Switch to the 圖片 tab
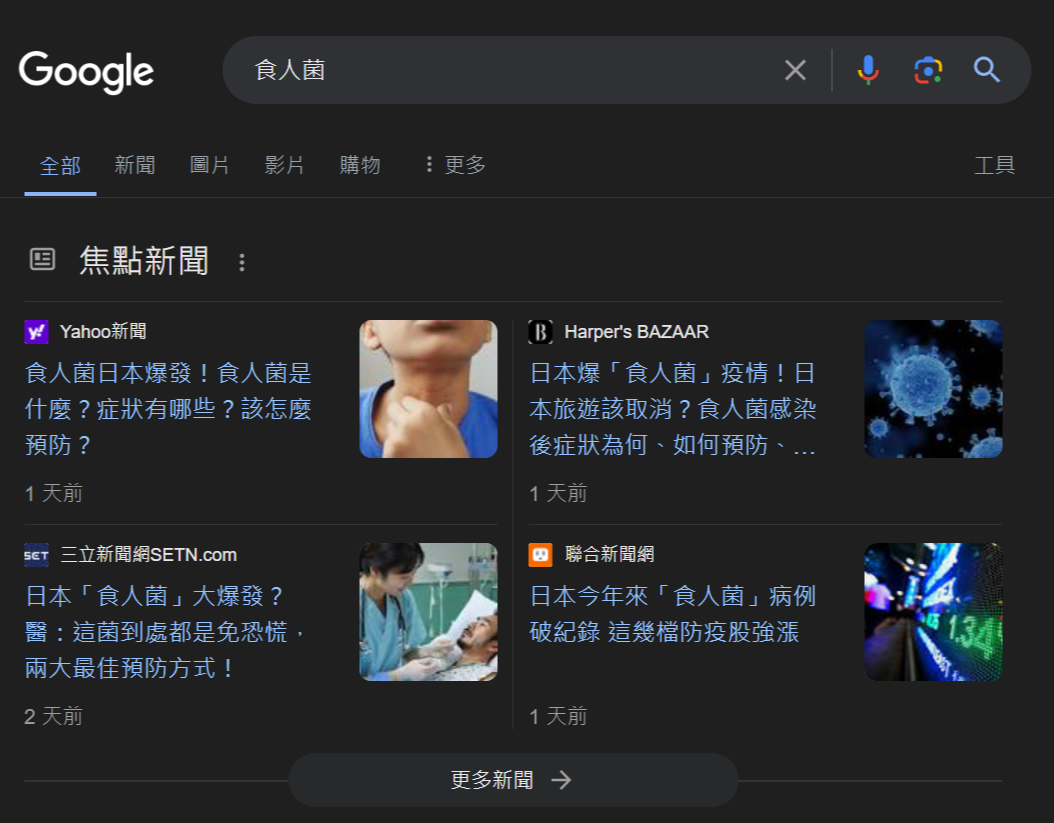This screenshot has width=1054, height=823. 210,165
